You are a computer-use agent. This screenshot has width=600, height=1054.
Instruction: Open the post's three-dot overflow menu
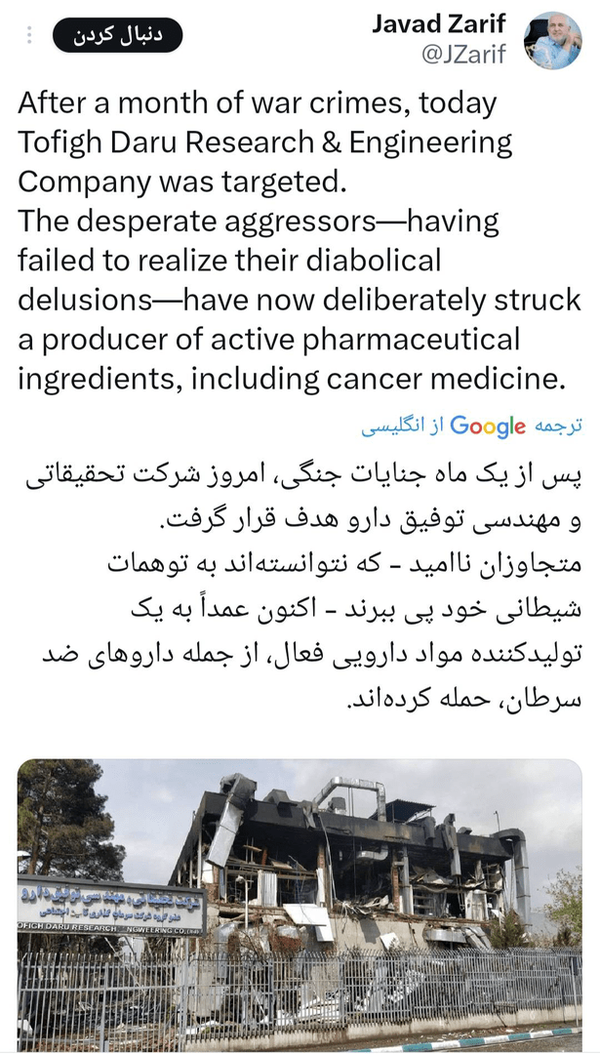(x=31, y=36)
